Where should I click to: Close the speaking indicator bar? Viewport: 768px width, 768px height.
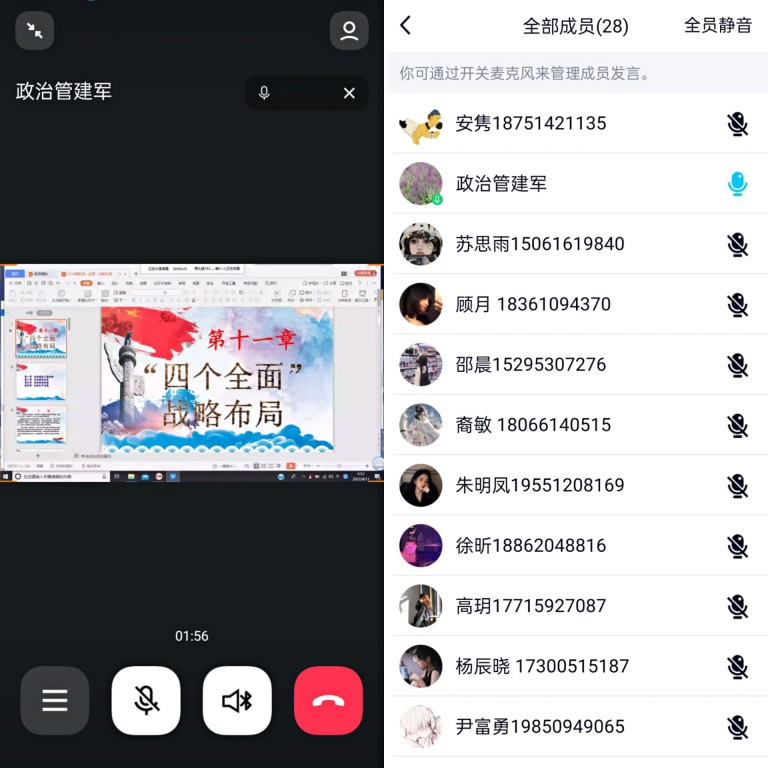(x=349, y=93)
